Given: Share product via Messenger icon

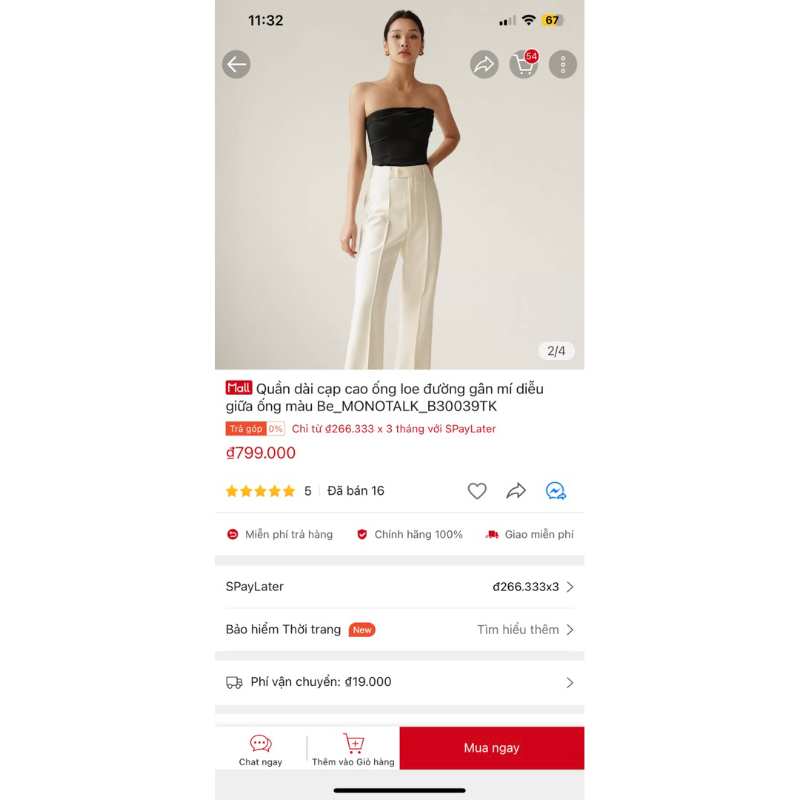Looking at the screenshot, I should pyautogui.click(x=556, y=491).
